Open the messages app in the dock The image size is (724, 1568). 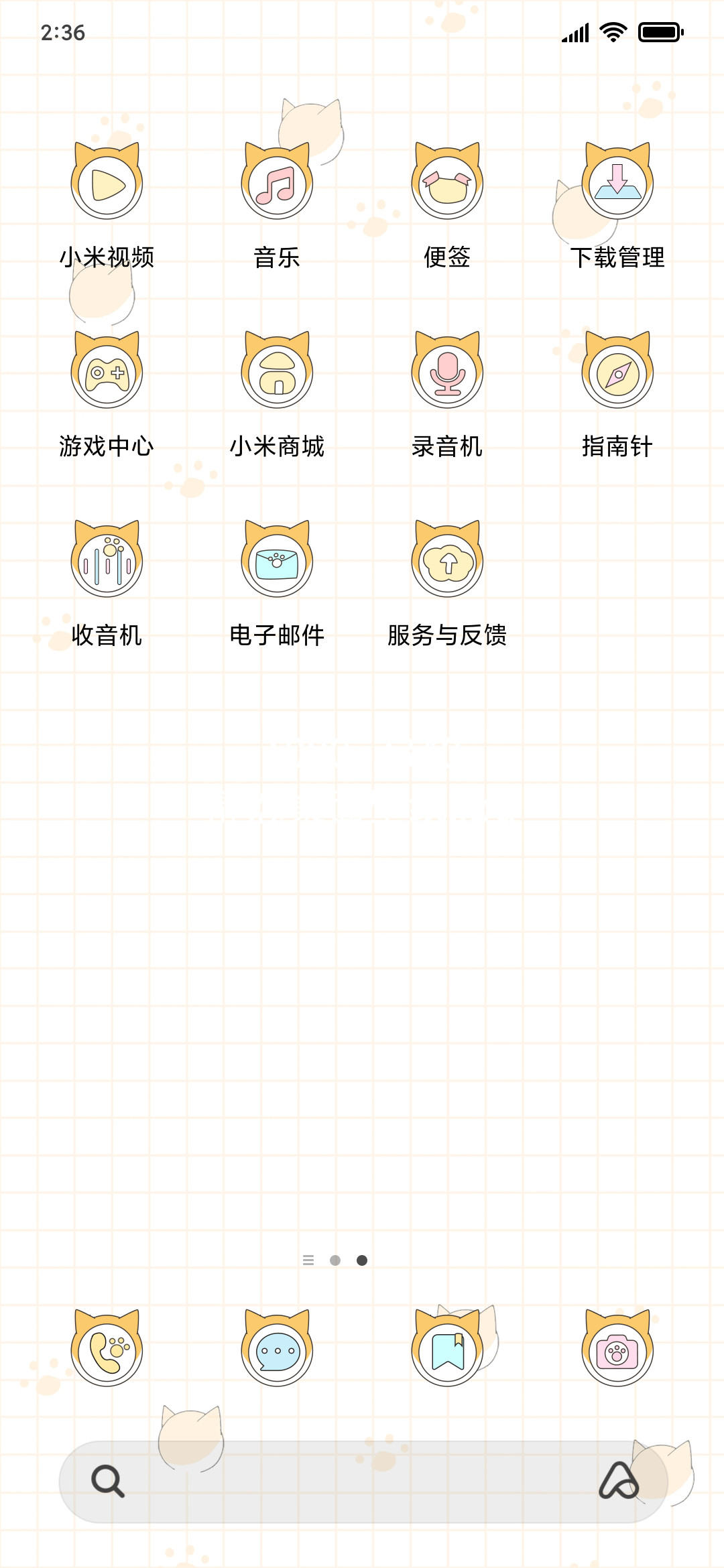(277, 1348)
